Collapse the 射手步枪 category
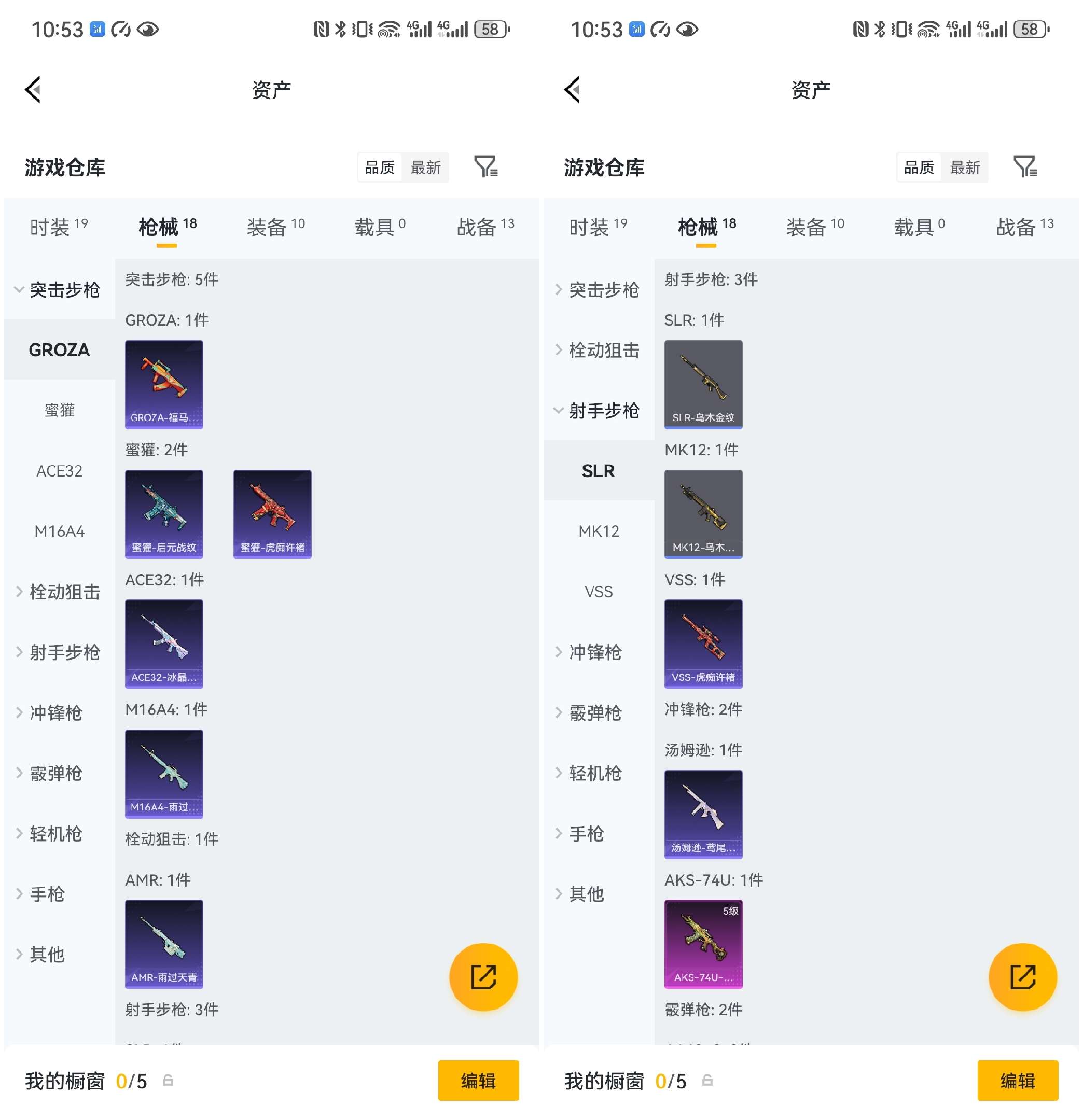The height and width of the screenshot is (1120, 1083). point(598,411)
